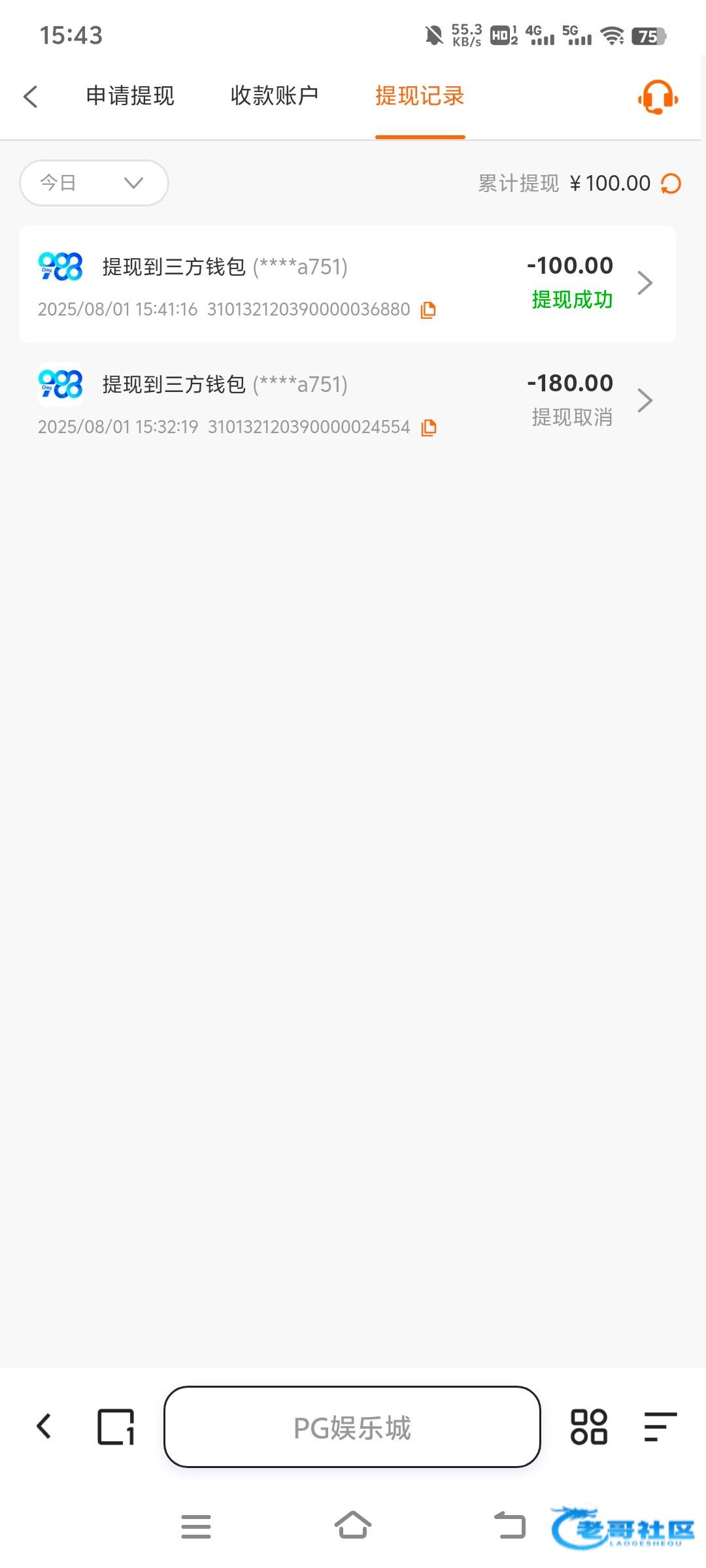The image size is (706, 1568).
Task: Open system recent apps menu
Action: click(x=196, y=1527)
